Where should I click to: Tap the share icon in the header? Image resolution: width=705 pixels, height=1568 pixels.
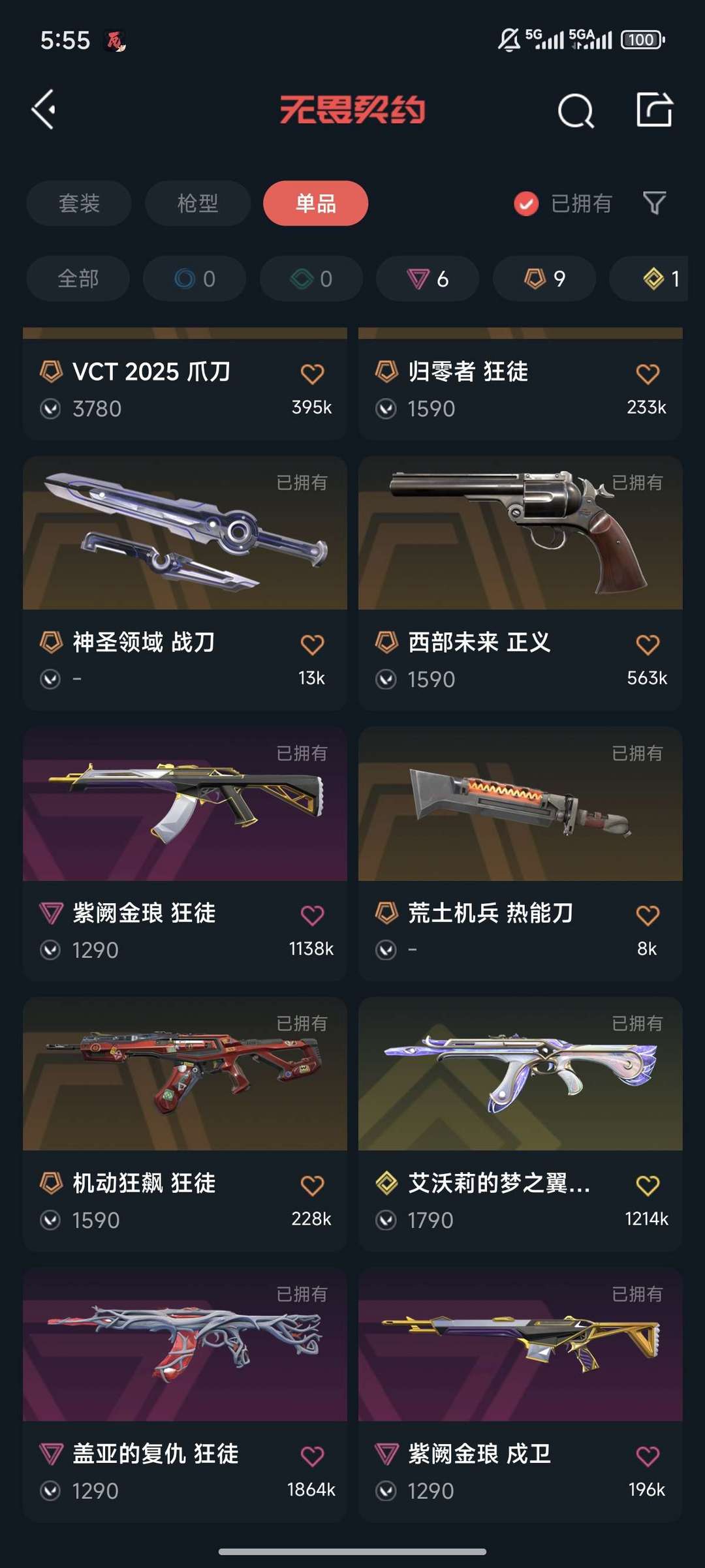(654, 110)
